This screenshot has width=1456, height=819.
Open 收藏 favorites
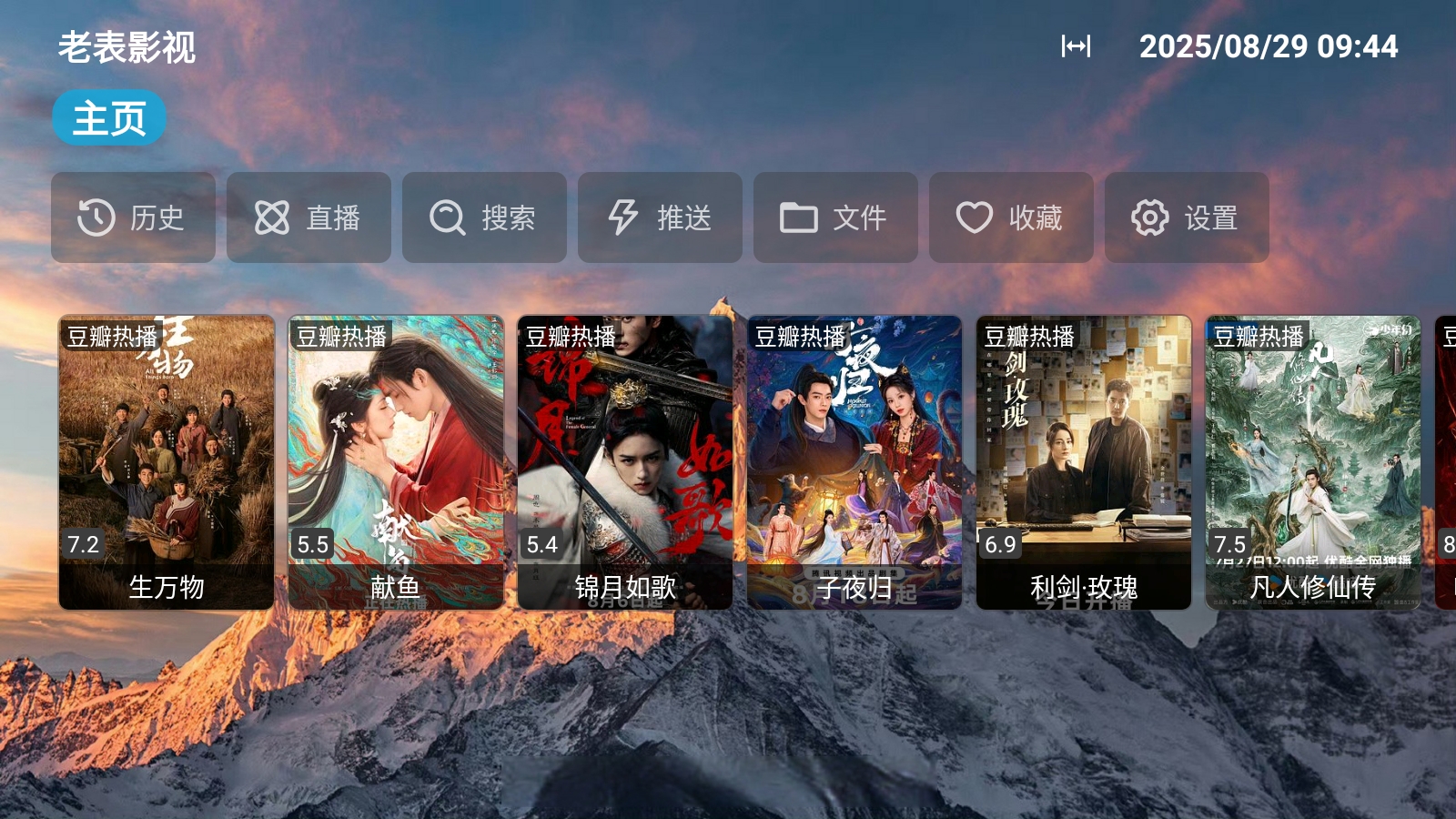(x=1011, y=217)
